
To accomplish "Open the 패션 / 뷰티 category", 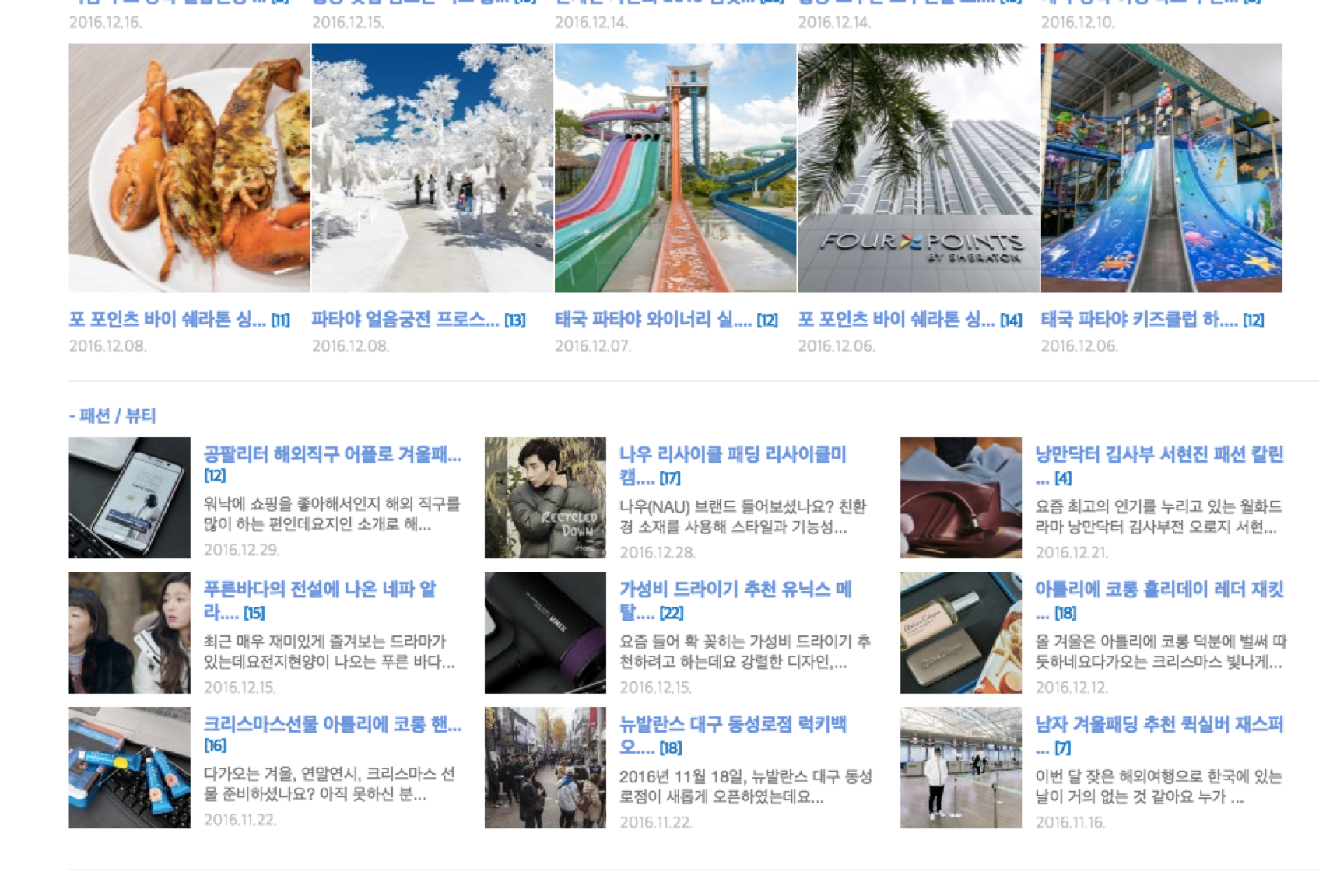I will [113, 416].
